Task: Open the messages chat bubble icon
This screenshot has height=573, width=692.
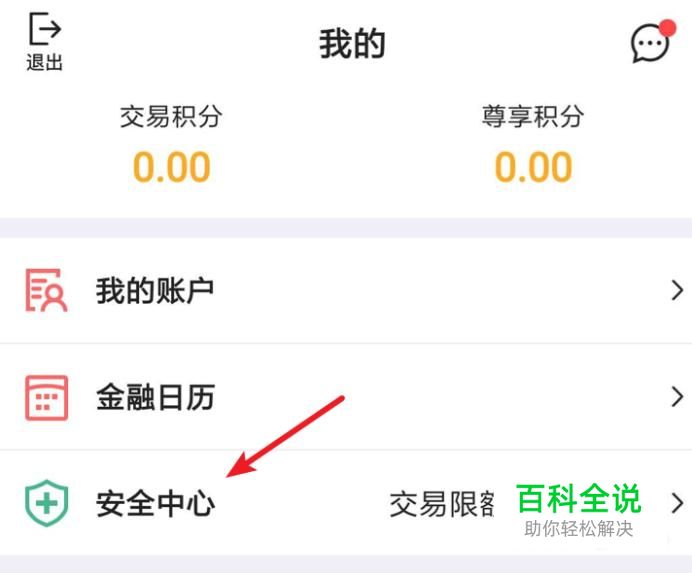Action: tap(652, 42)
